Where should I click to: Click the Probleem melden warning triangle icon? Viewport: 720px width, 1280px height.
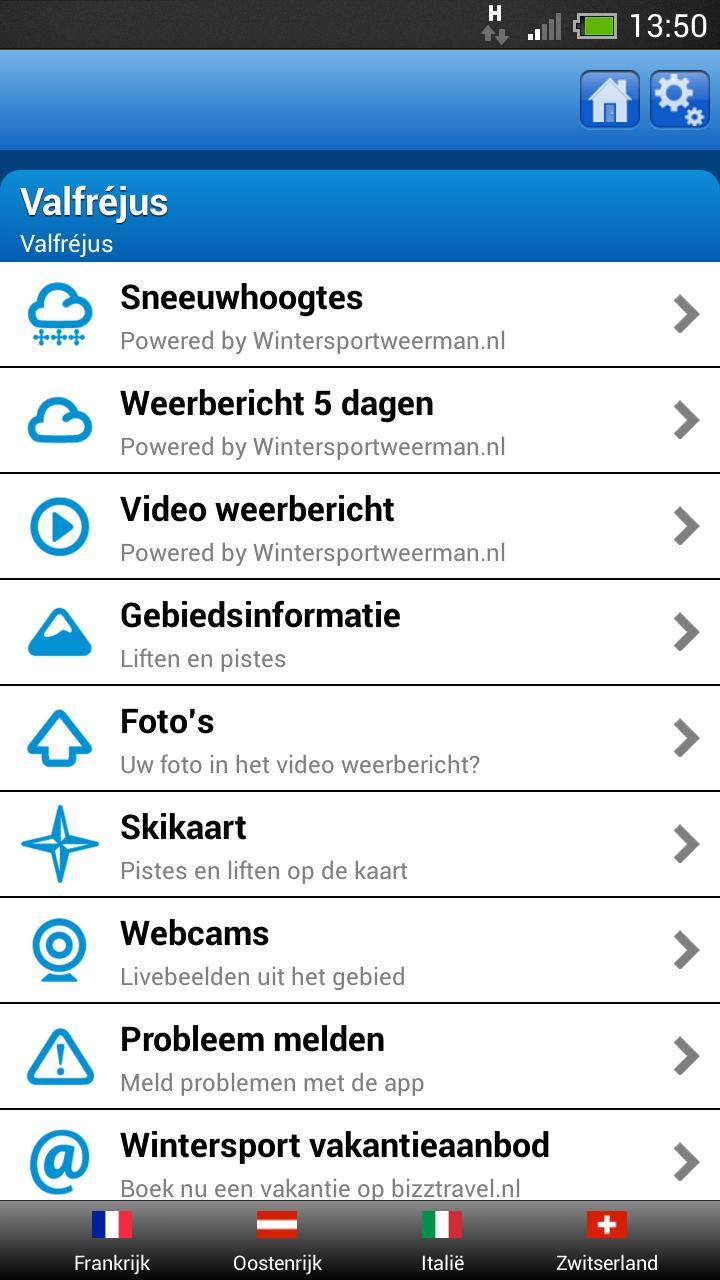pyautogui.click(x=59, y=1055)
